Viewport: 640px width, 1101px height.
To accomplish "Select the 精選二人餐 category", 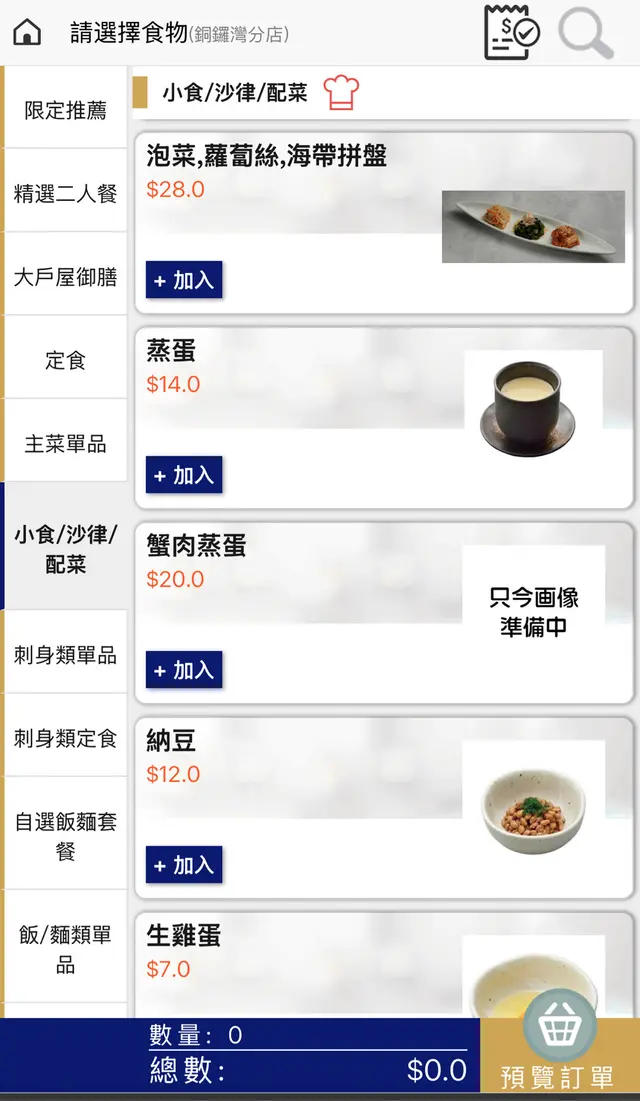I will point(65,193).
